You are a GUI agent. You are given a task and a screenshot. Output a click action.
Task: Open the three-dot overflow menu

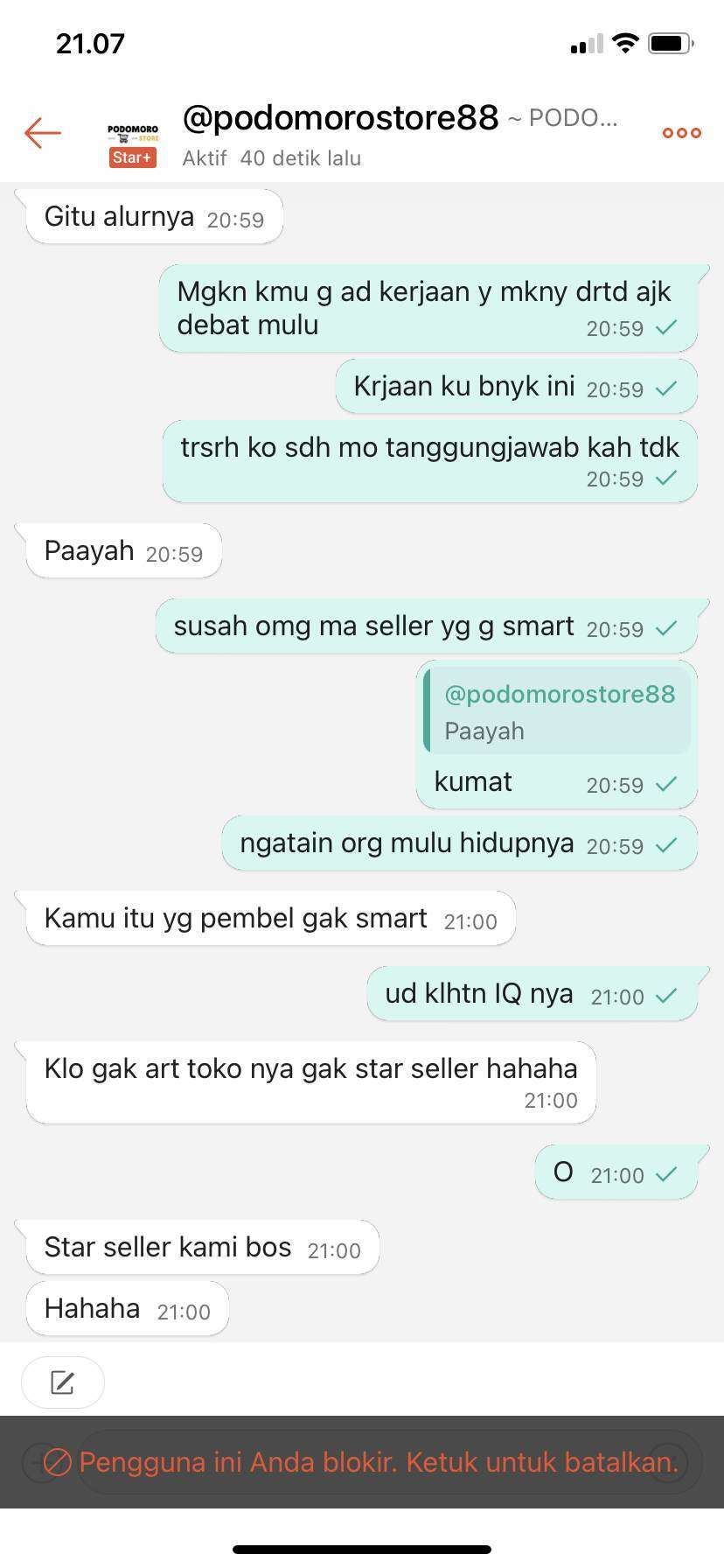(681, 133)
